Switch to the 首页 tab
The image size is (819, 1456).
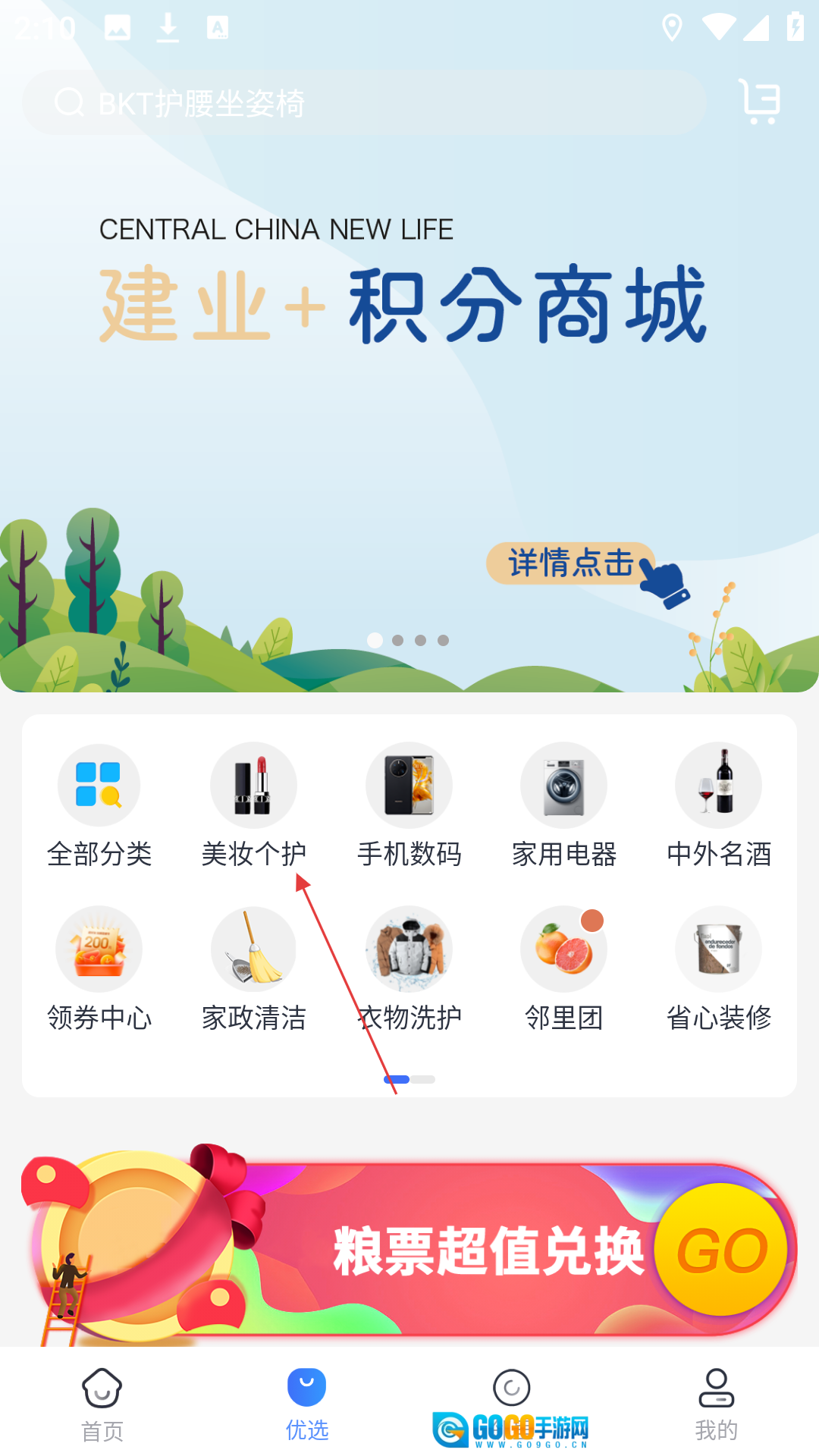click(102, 1404)
